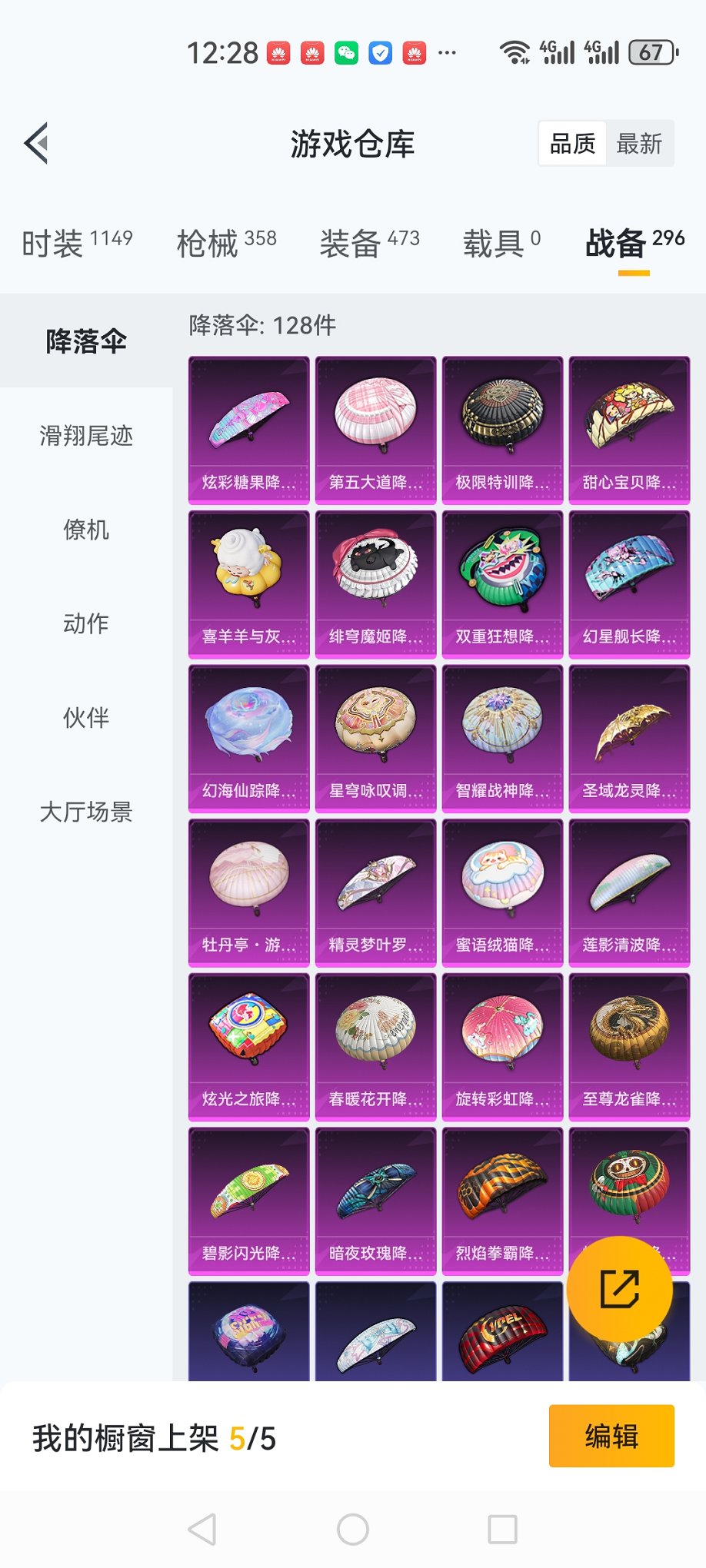
Task: Open the 蜜语绒猫降落伞 item
Action: (x=502, y=892)
